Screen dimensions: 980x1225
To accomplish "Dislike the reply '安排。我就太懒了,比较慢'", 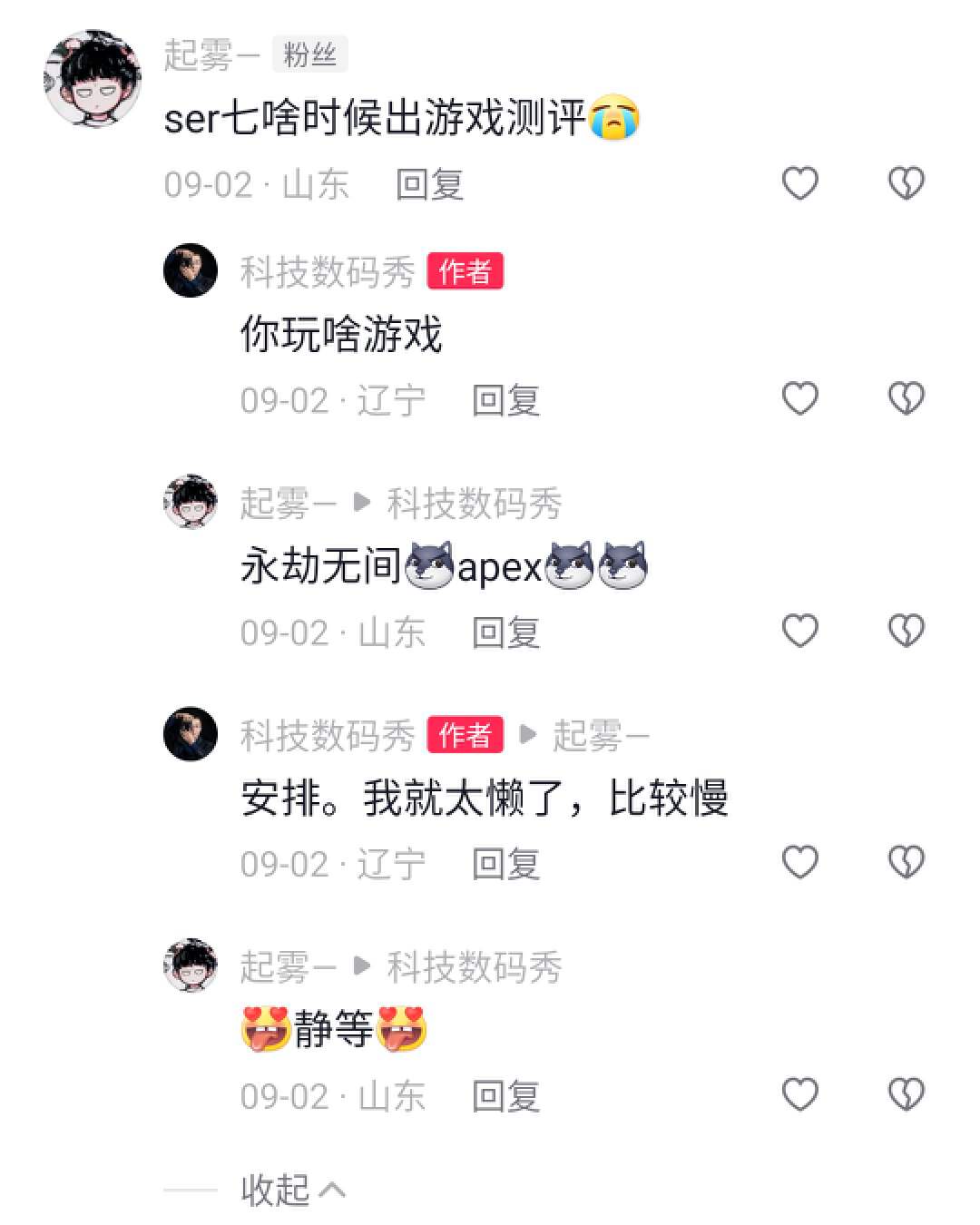I will point(906,863).
